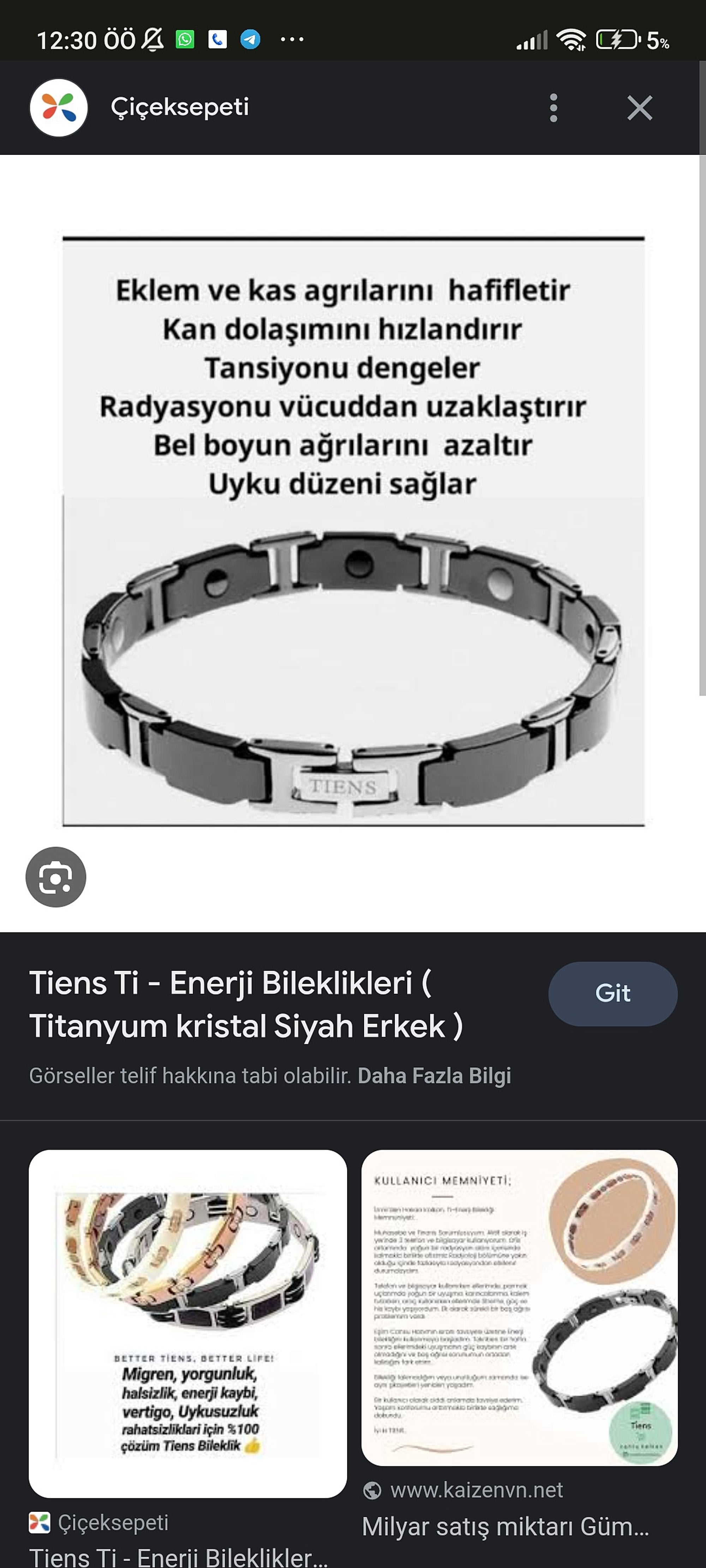Open the Tiens bracelet main image
The width and height of the screenshot is (706, 1568).
pyautogui.click(x=353, y=531)
